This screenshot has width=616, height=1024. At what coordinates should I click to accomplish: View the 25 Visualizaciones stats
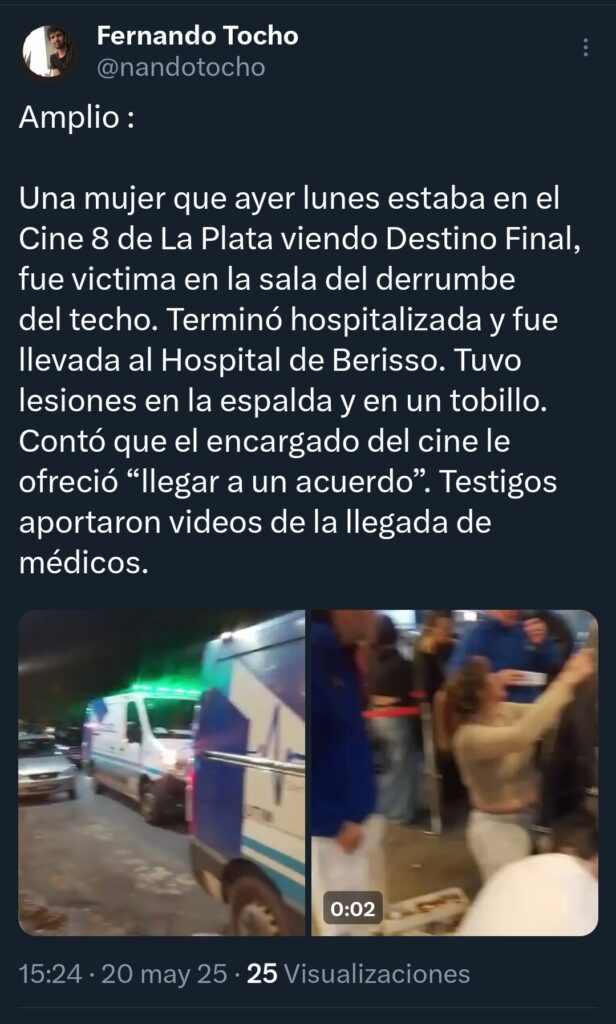coord(358,973)
